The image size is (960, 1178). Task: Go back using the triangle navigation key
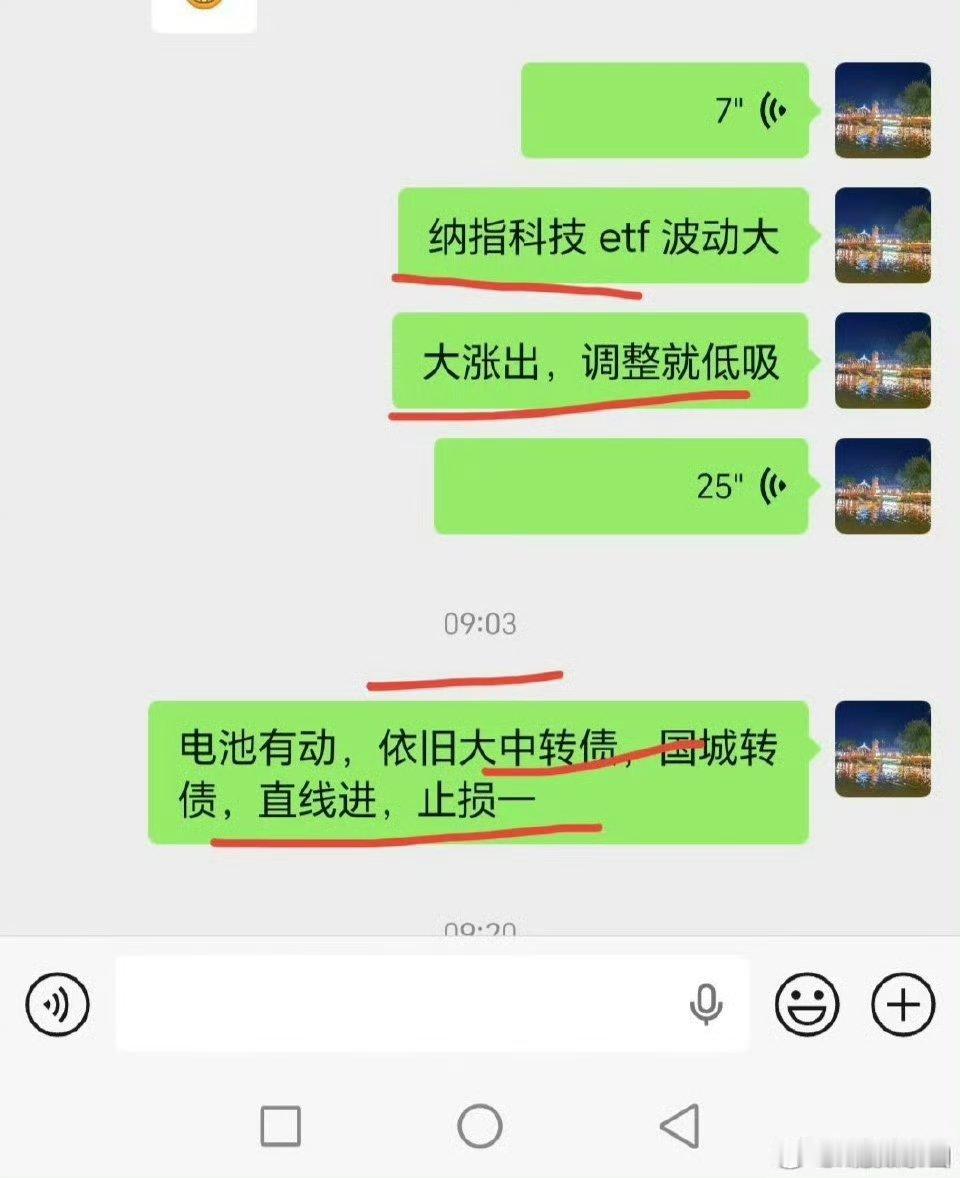coord(675,1125)
